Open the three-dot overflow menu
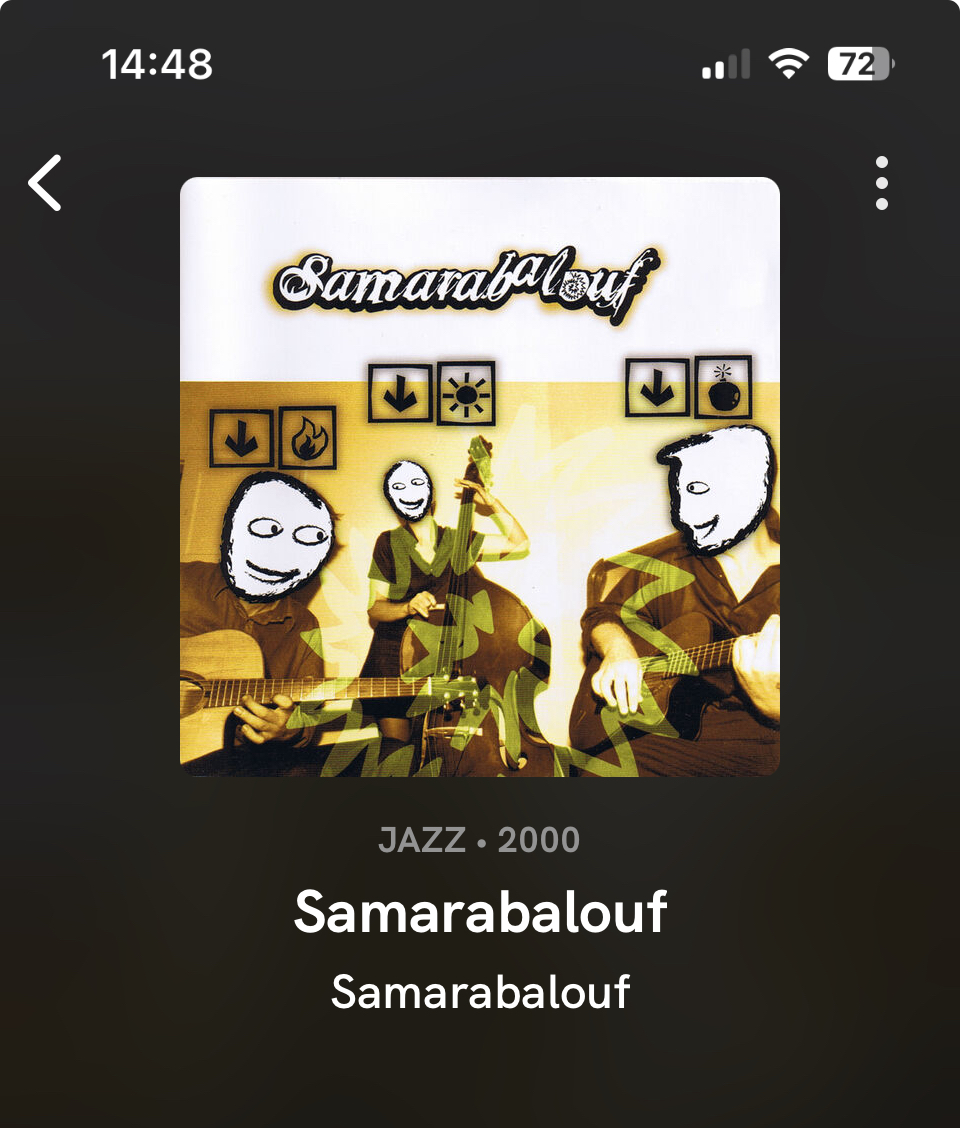The height and width of the screenshot is (1128, 960). pyautogui.click(x=881, y=183)
